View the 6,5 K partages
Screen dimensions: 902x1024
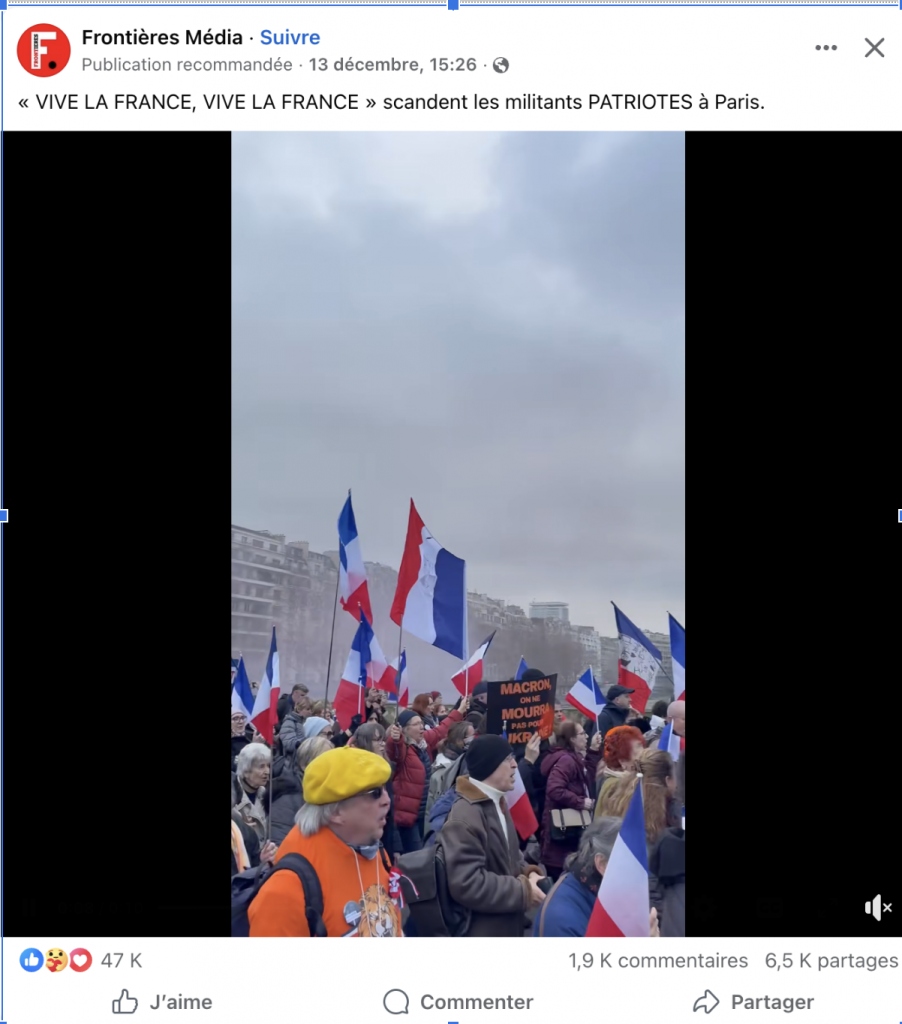pos(831,961)
